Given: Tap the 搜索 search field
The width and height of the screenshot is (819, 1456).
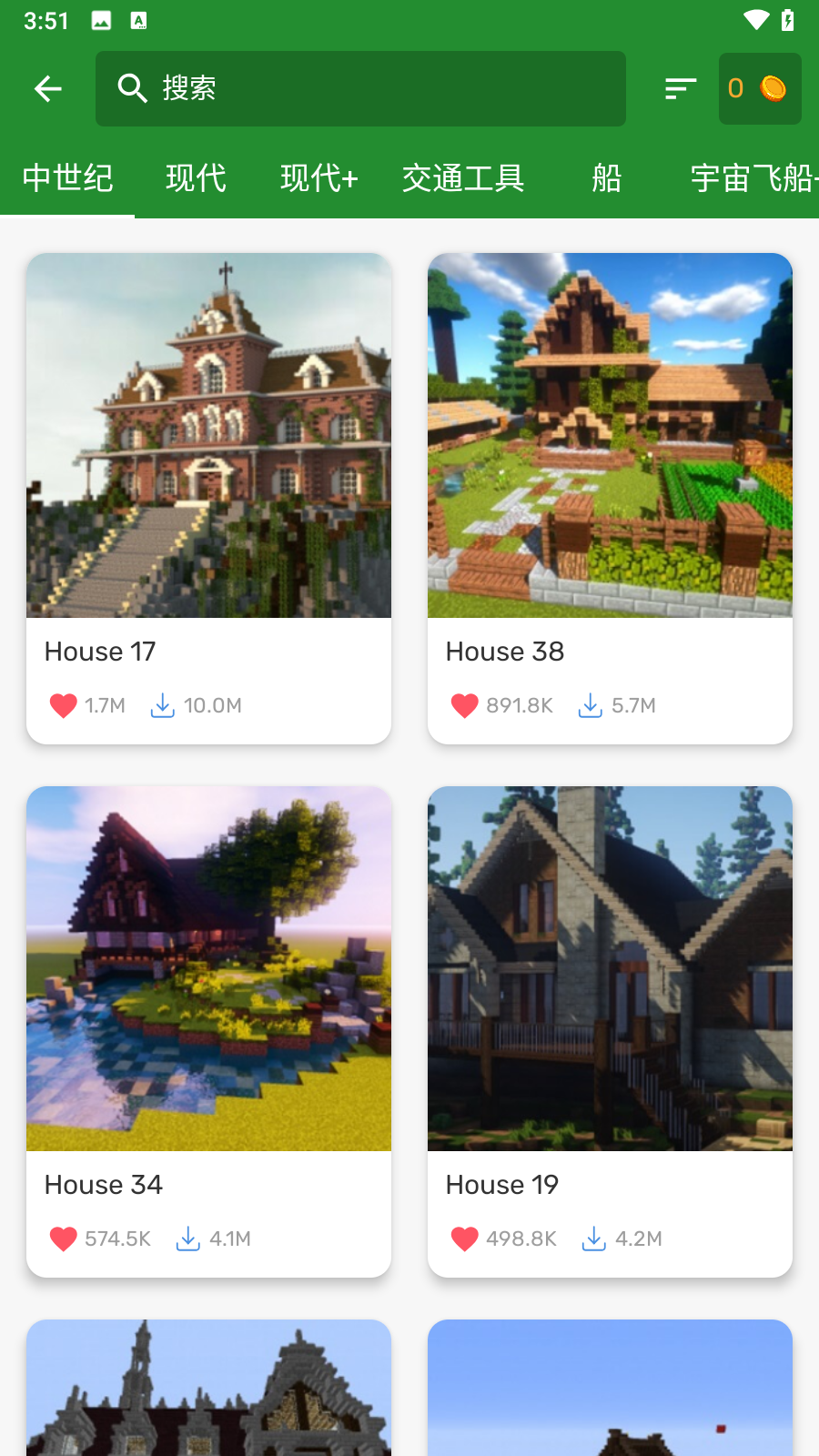Looking at the screenshot, I should tap(360, 88).
